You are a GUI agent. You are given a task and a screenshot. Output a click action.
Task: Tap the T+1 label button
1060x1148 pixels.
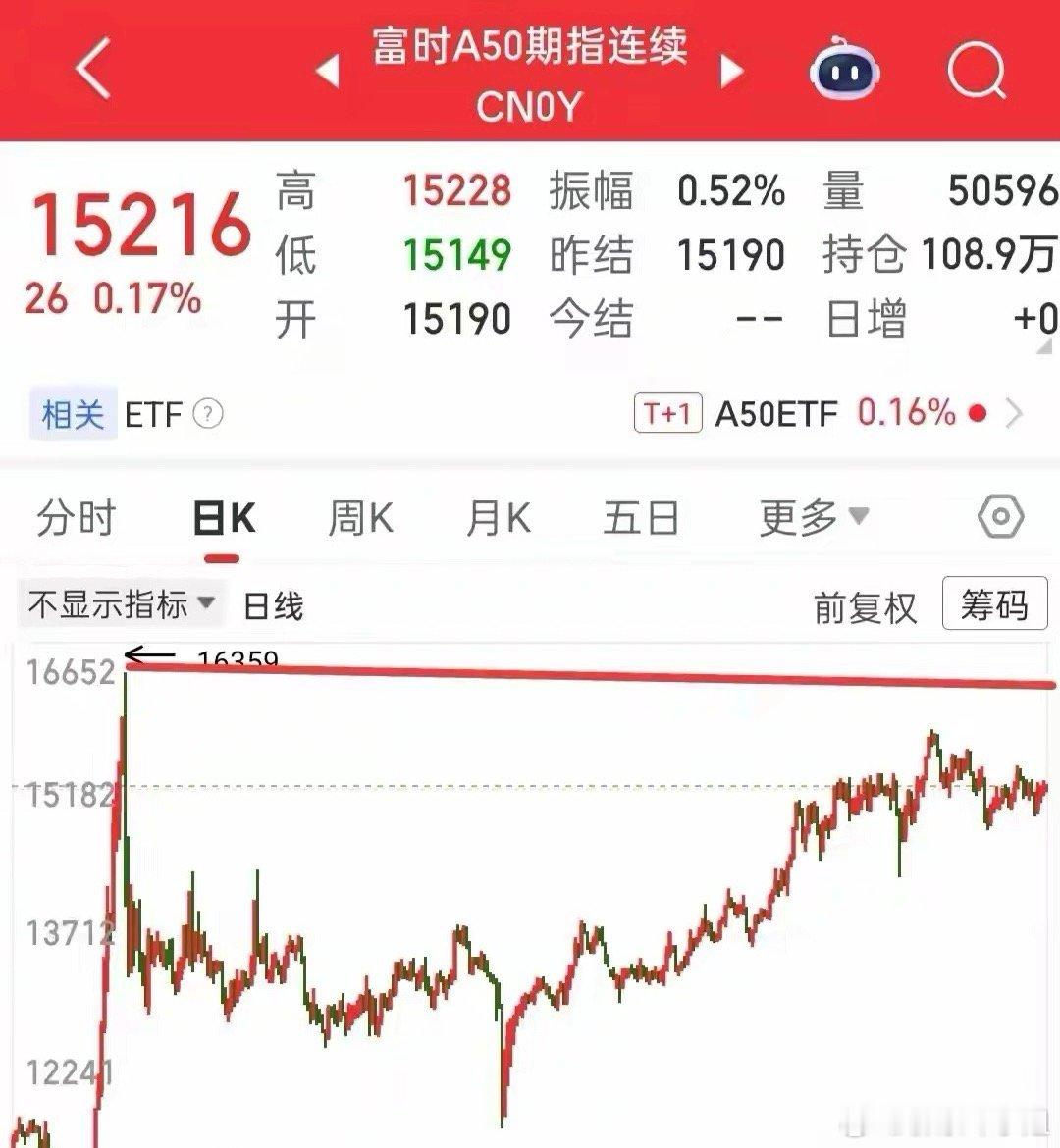(x=667, y=414)
